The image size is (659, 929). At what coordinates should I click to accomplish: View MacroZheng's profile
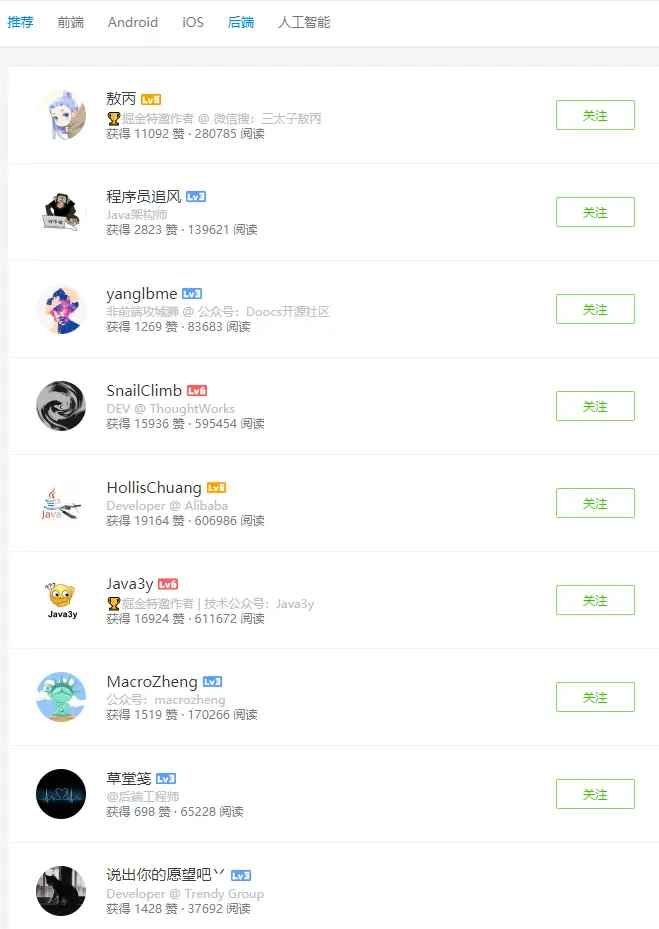coord(152,682)
